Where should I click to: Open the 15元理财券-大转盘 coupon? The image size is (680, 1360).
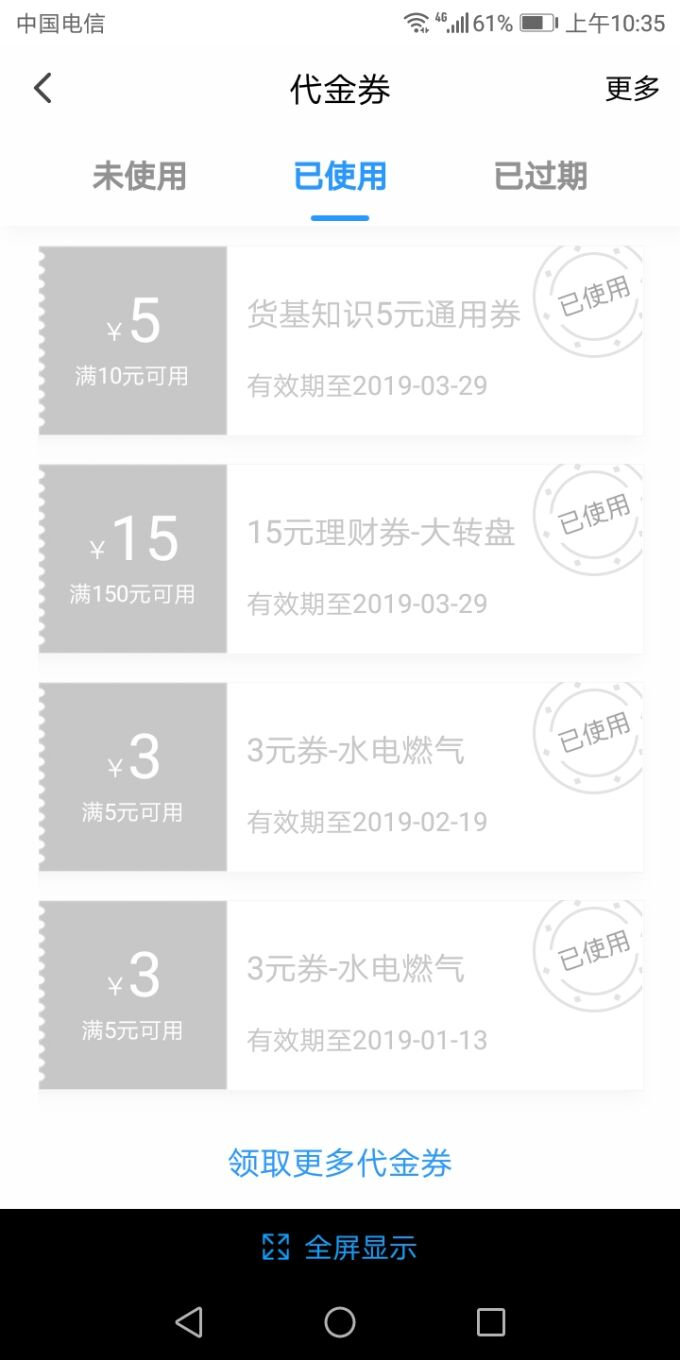click(340, 558)
